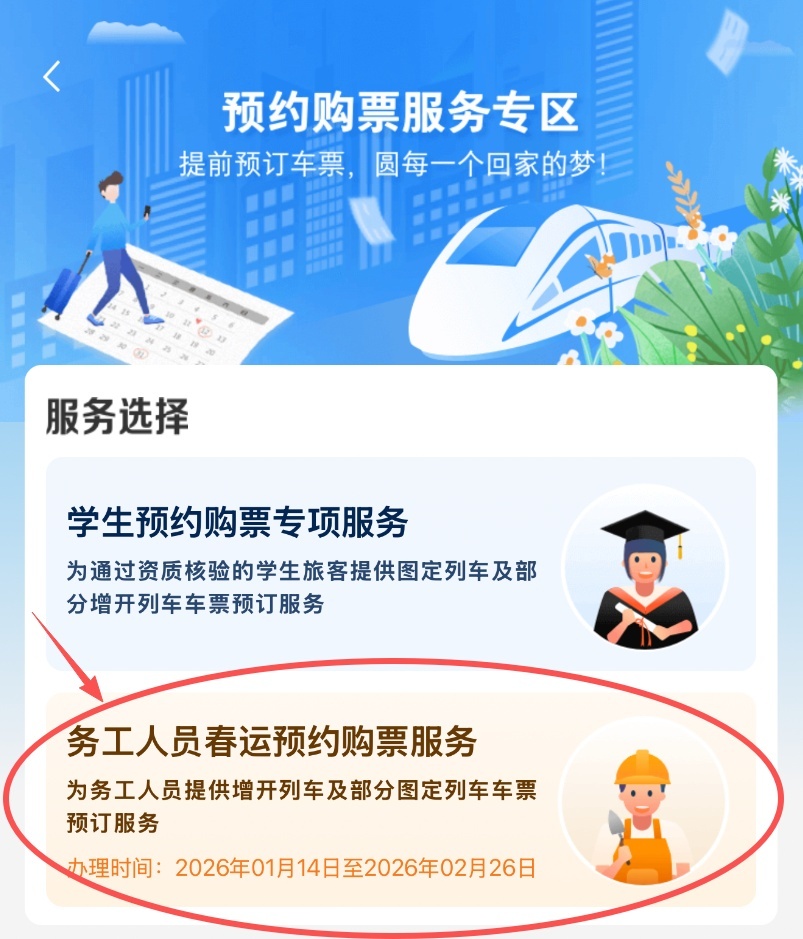
Task: Go back using the top arrow
Action: (x=52, y=77)
